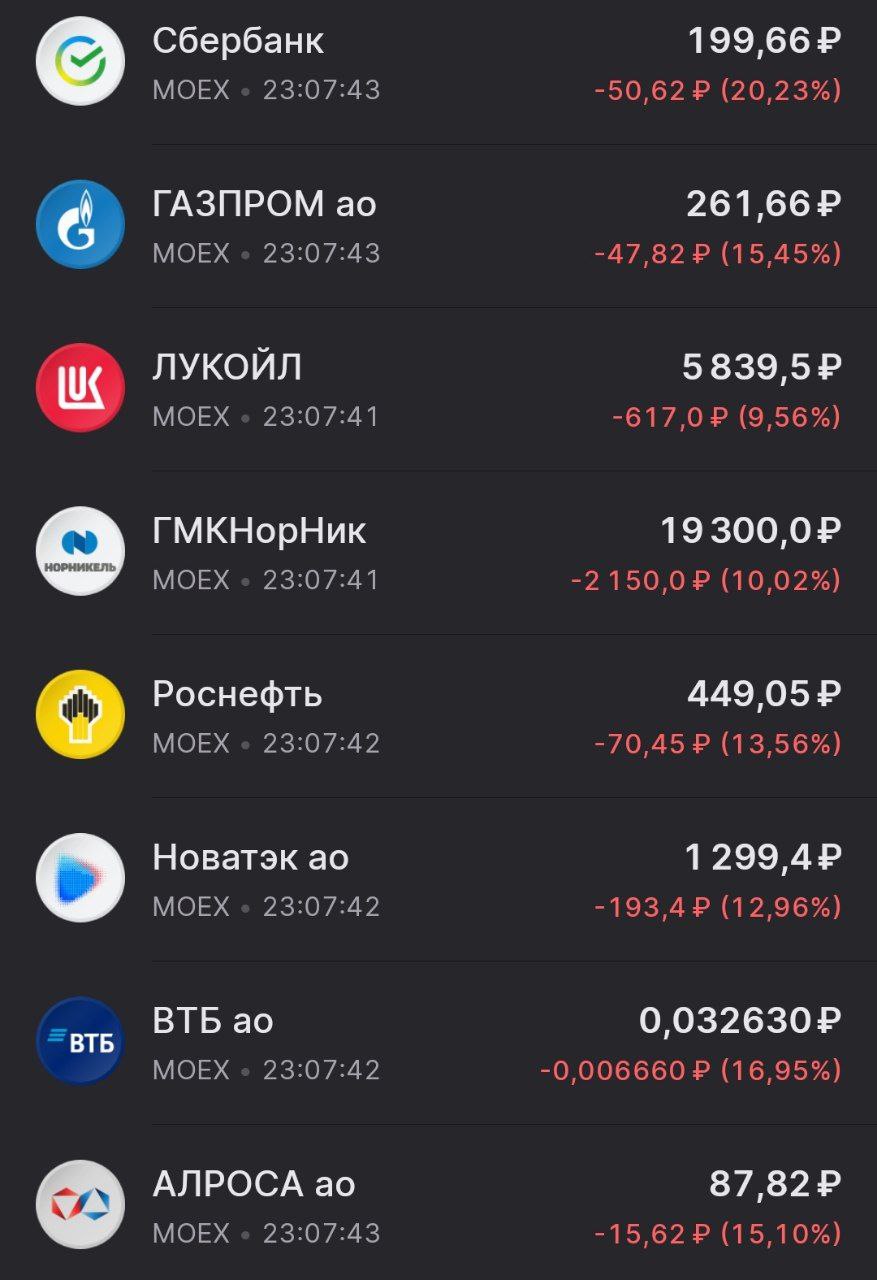Open the Роснефть quote row
Screen dimensions: 877x1280
click(x=438, y=714)
